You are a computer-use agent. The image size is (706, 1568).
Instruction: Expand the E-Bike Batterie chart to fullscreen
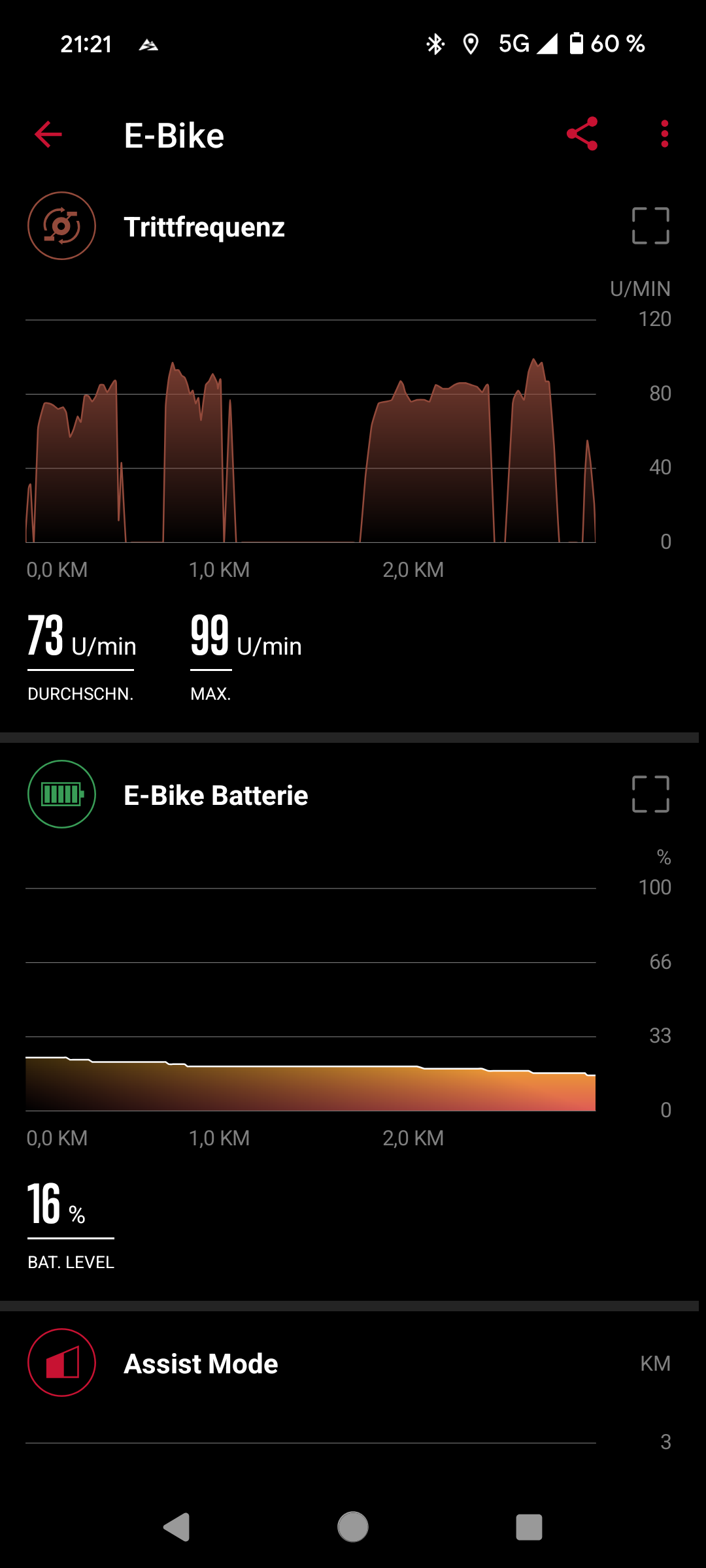650,794
